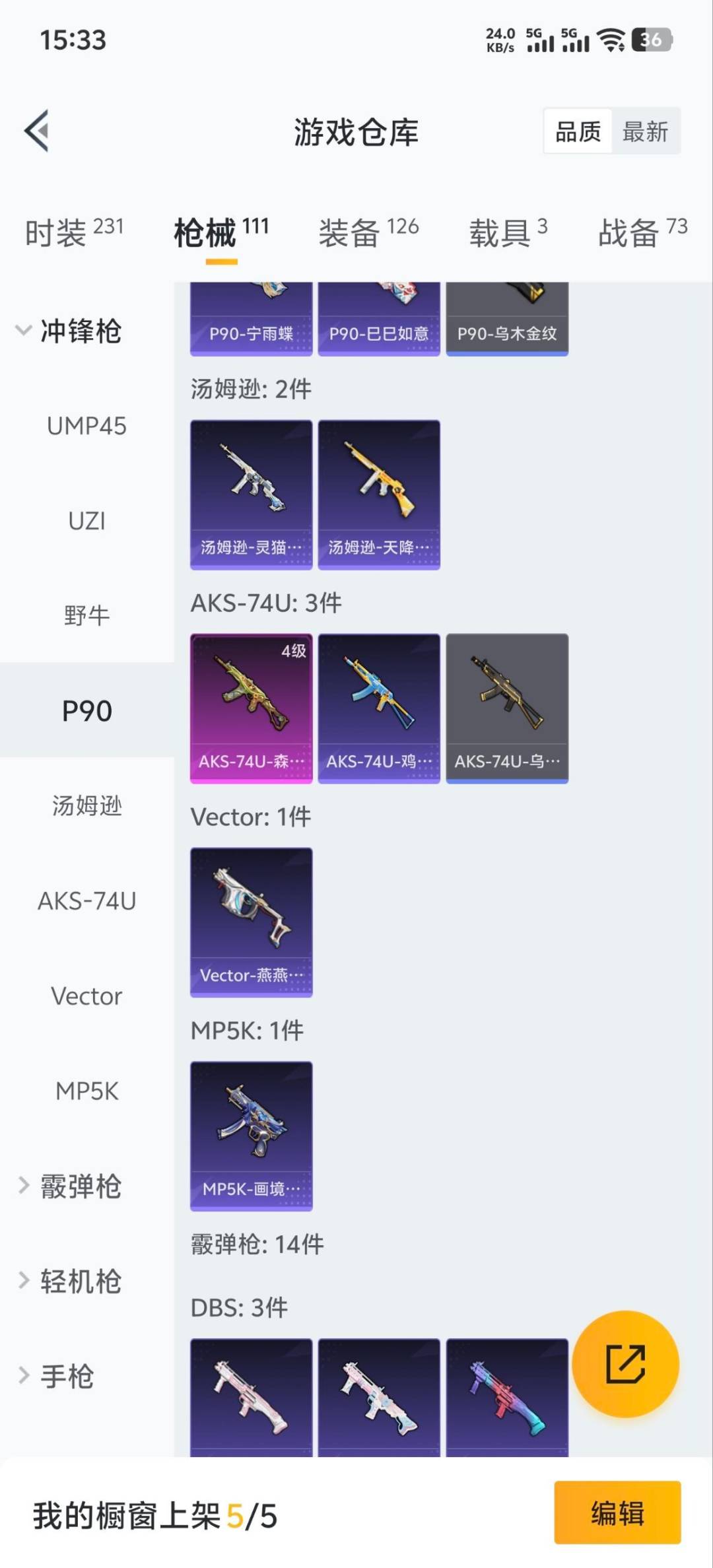Expand the 霰弹枪 category
The width and height of the screenshot is (713, 1568).
click(x=69, y=1186)
